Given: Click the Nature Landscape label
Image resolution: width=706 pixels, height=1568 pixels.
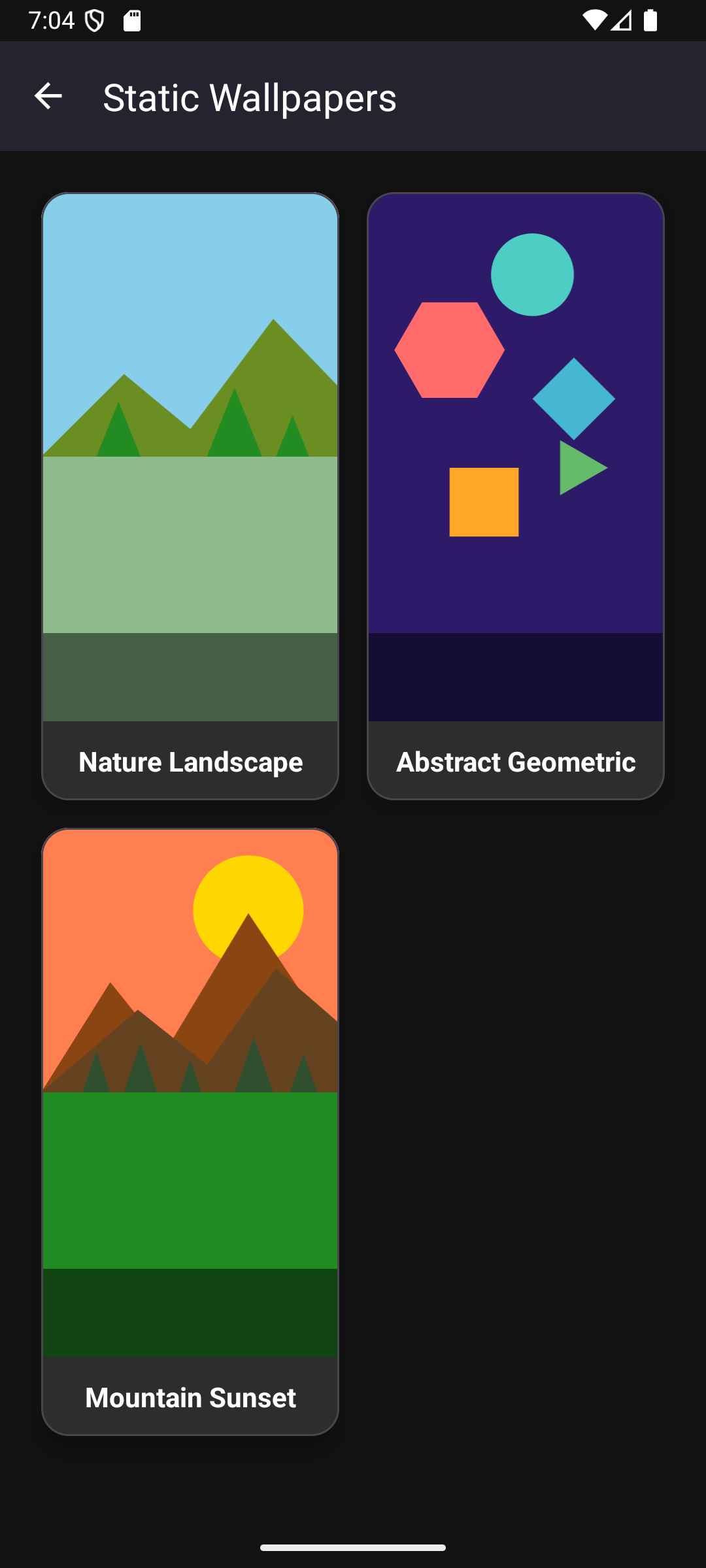Looking at the screenshot, I should pos(190,761).
